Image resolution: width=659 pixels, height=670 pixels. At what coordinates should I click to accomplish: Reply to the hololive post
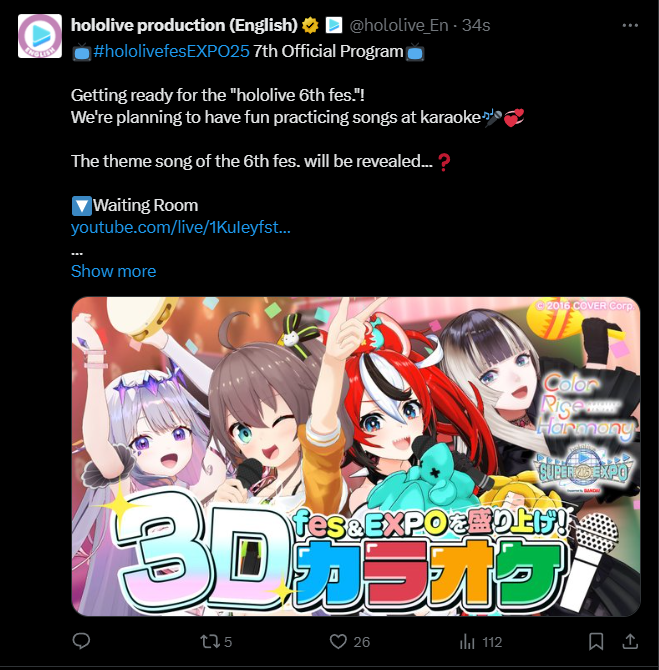coord(83,641)
